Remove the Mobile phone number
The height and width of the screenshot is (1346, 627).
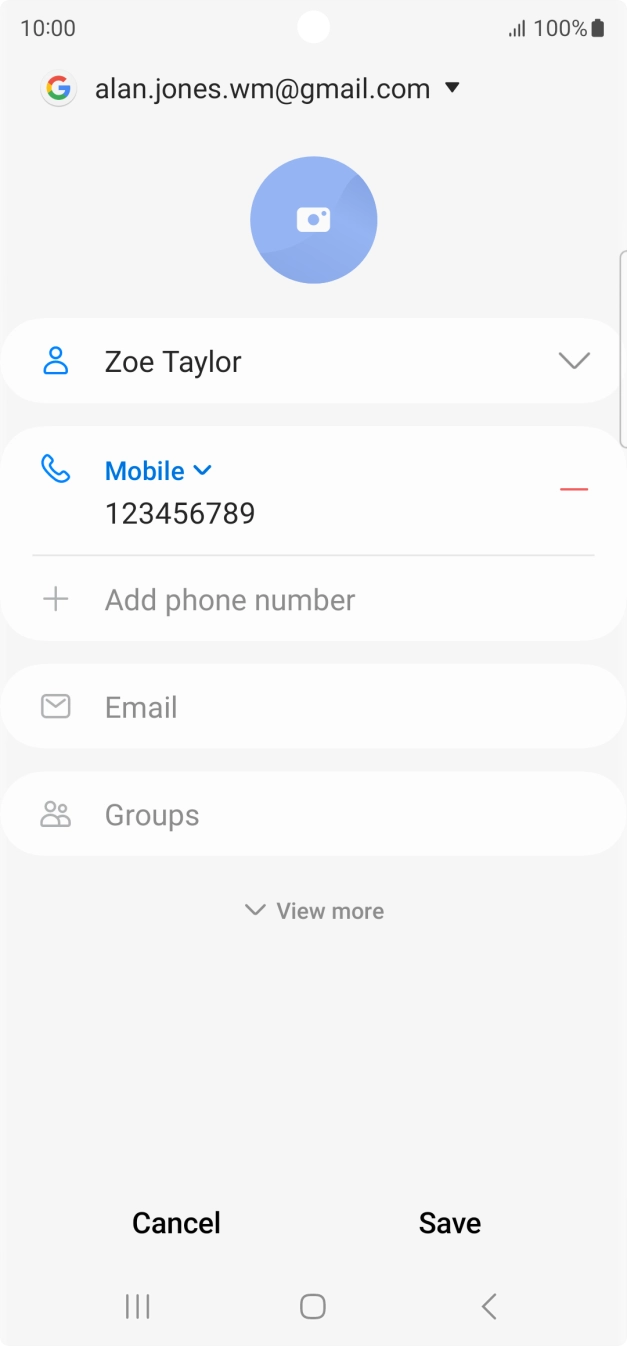574,489
